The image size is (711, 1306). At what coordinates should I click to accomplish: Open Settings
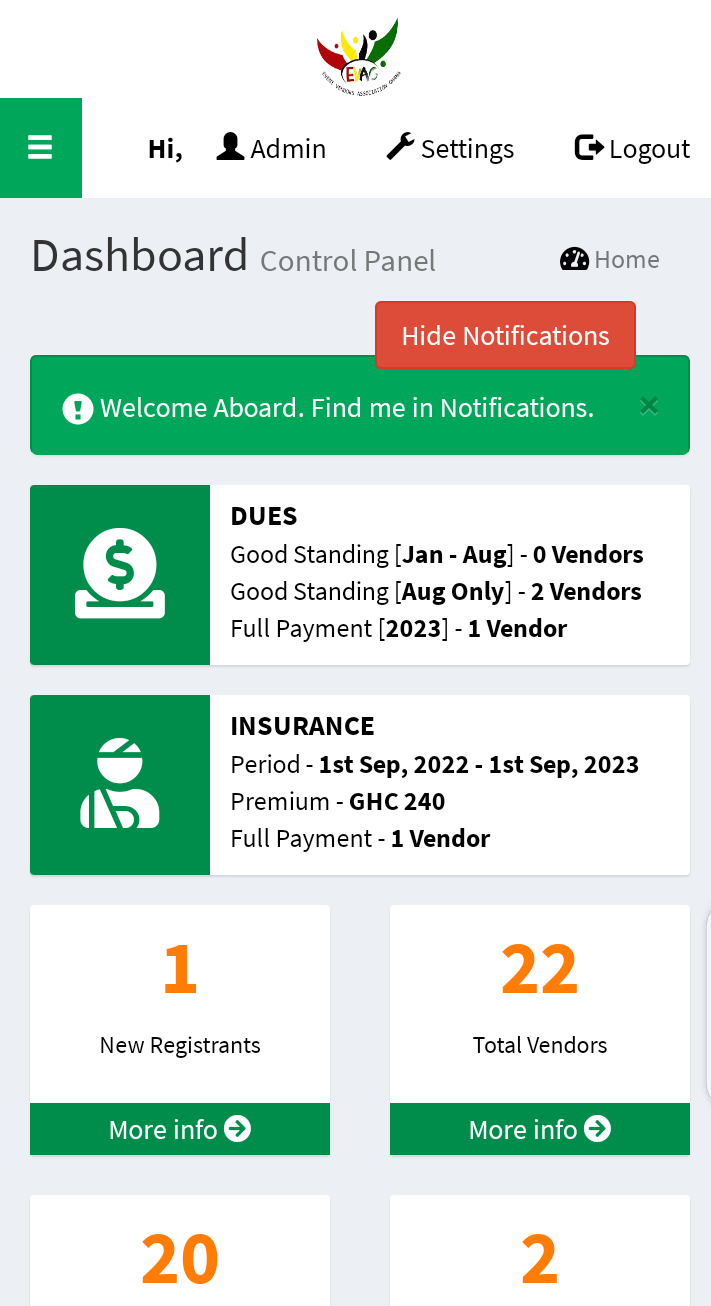[450, 149]
